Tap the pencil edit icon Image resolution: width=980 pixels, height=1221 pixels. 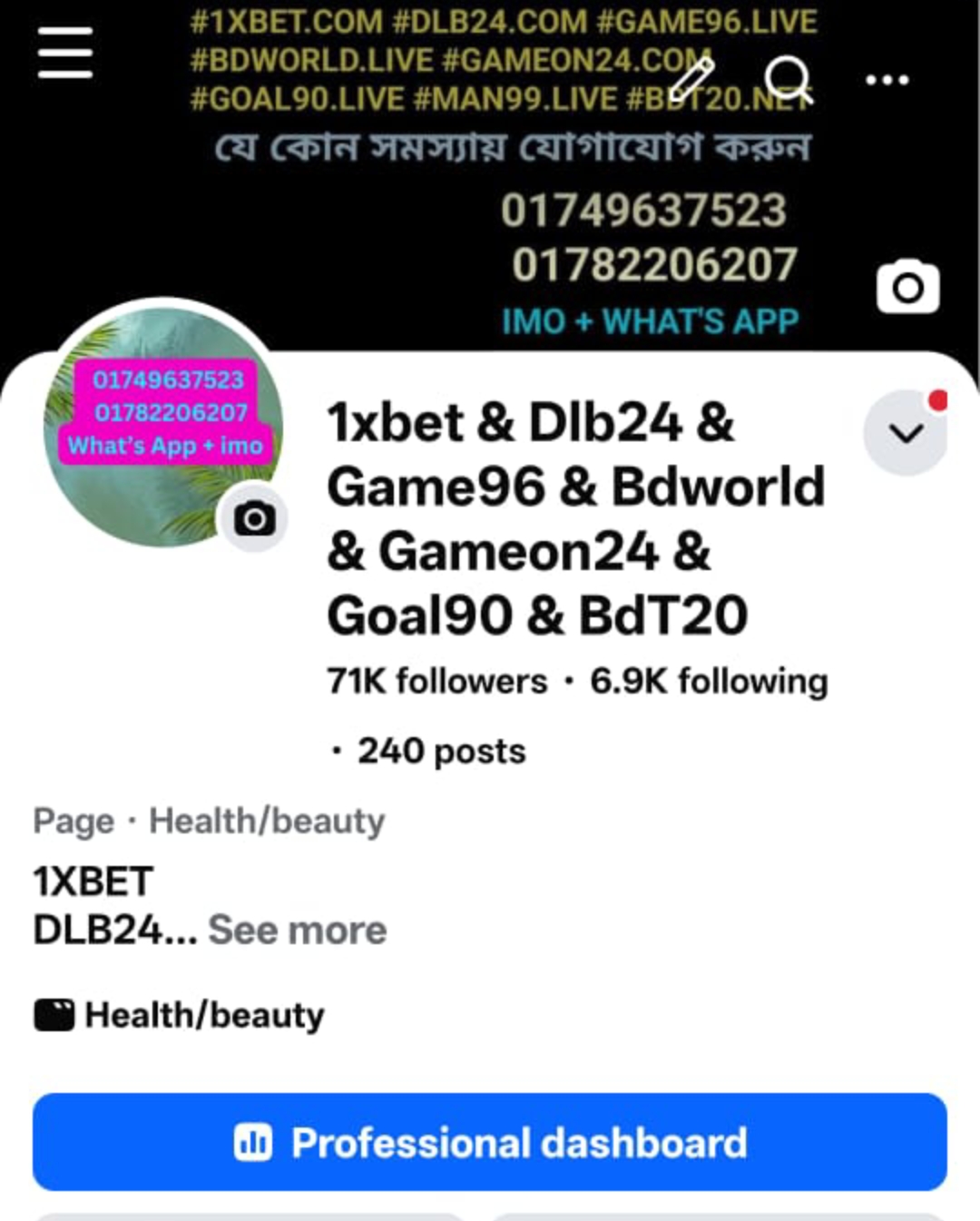692,78
